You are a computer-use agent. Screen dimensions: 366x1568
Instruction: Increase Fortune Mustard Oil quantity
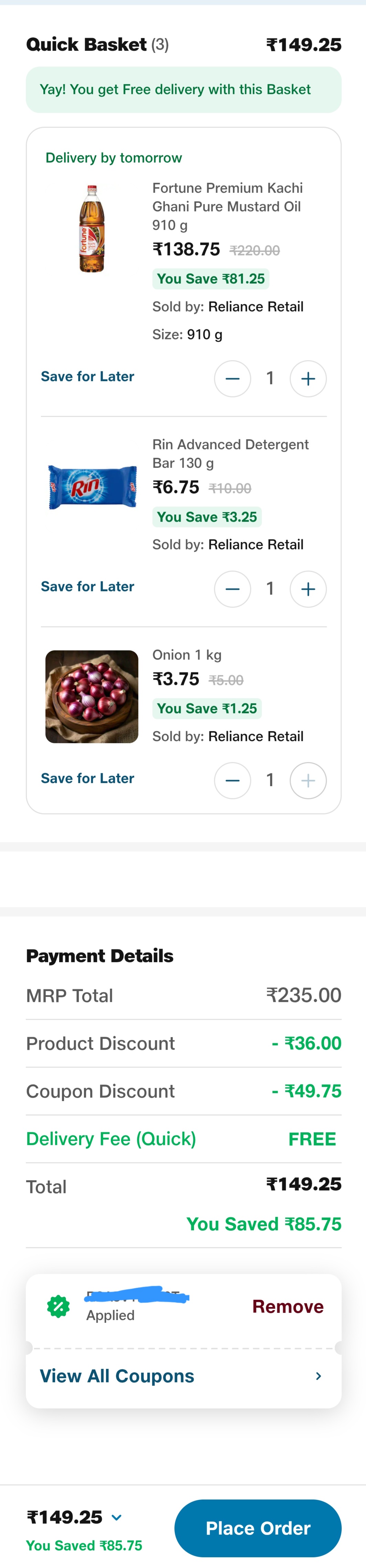[308, 379]
